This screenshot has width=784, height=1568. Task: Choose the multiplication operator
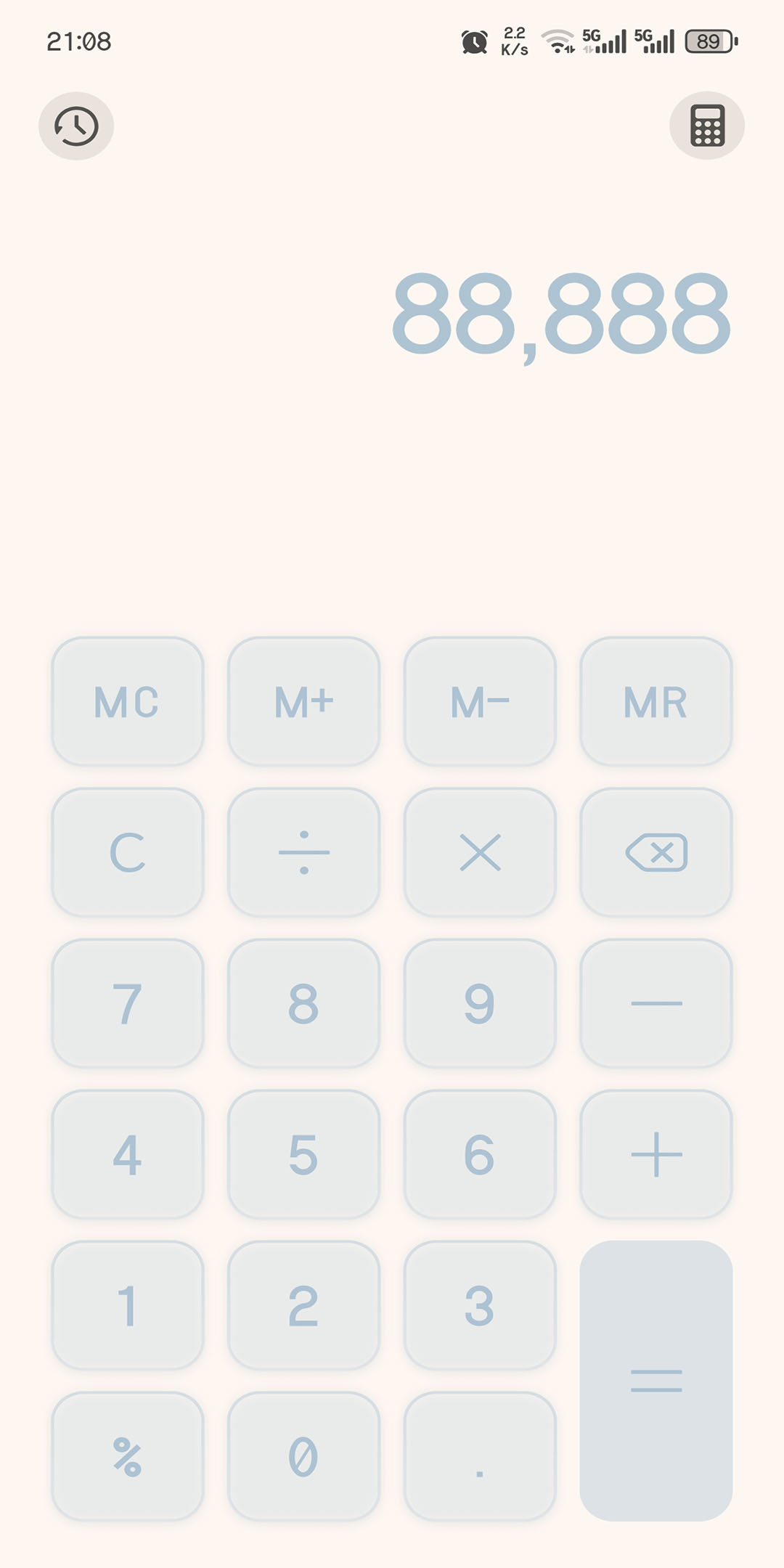coord(480,852)
